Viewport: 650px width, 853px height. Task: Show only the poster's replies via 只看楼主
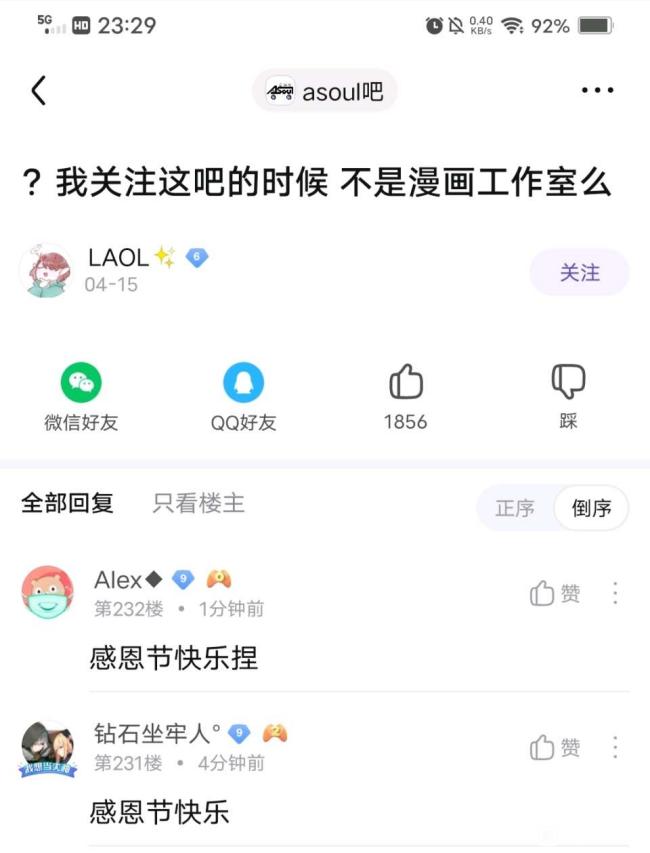tap(198, 504)
